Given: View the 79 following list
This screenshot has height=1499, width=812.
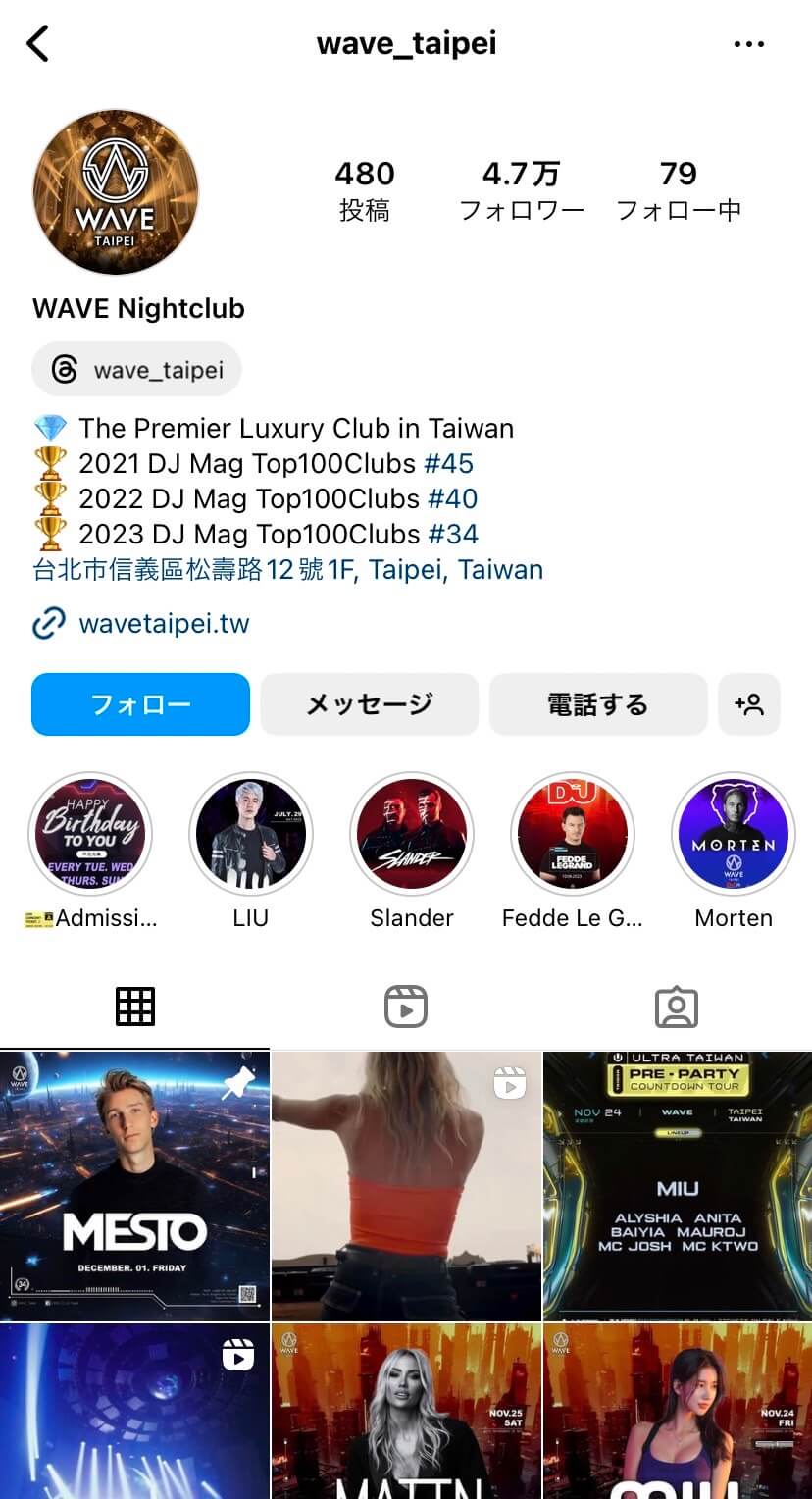Looking at the screenshot, I should click(679, 190).
